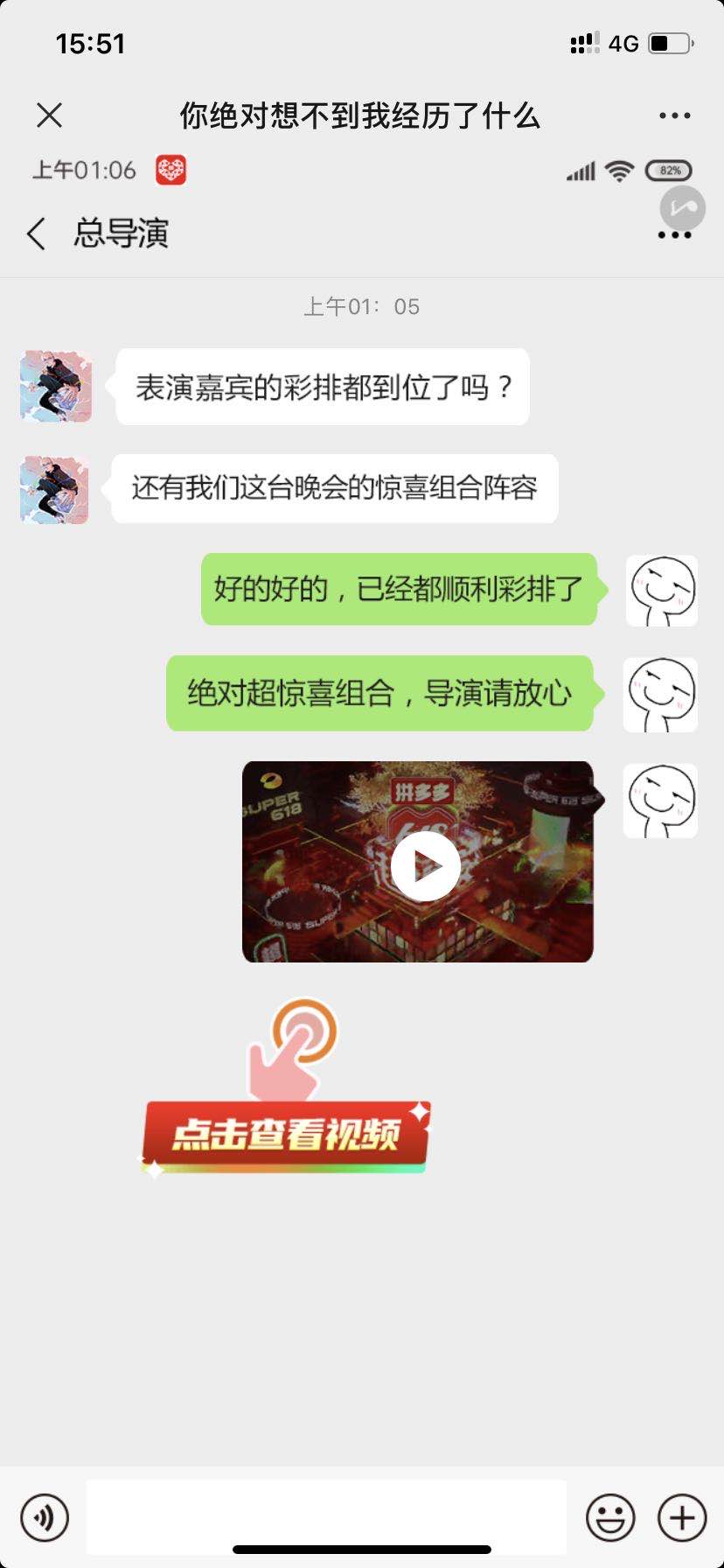This screenshot has height=1568, width=724.
Task: Tap the 点击查看视频 button
Action: tap(286, 1135)
